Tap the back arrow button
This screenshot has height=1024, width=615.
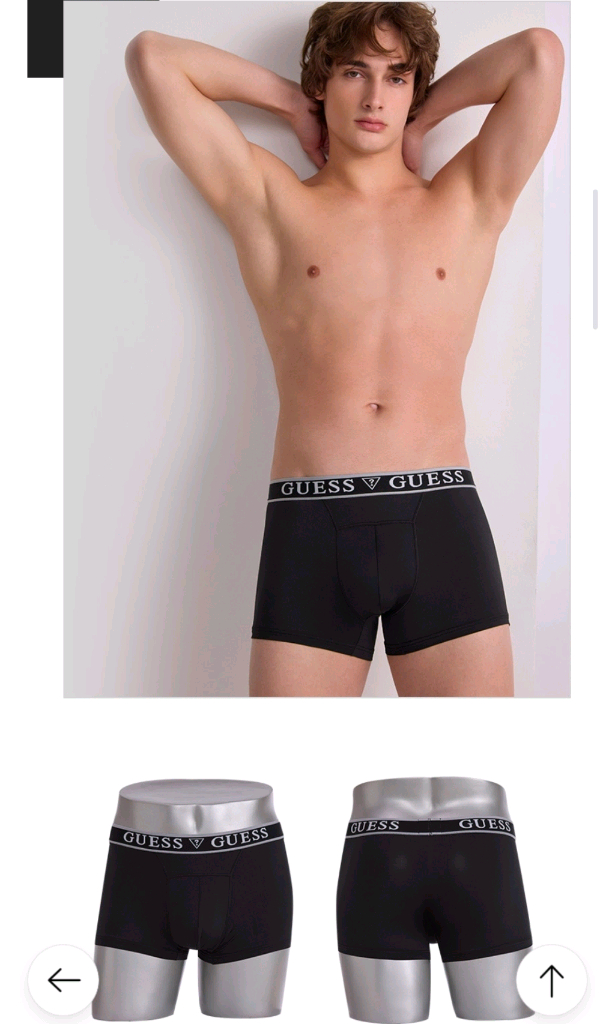[x=63, y=980]
